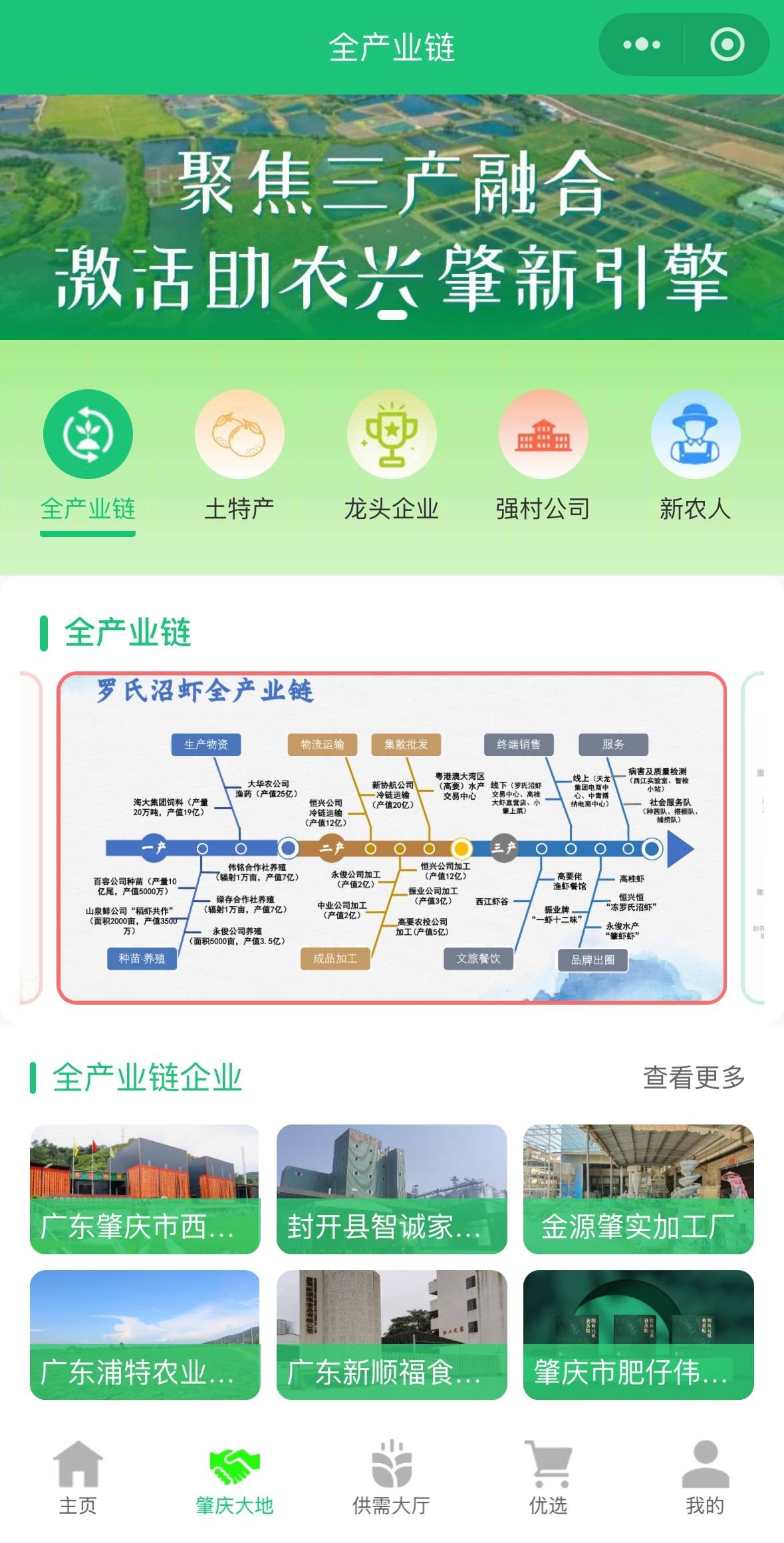The image size is (784, 1543).
Task: View the 广东新顺福食… enterprise card
Action: click(392, 1334)
